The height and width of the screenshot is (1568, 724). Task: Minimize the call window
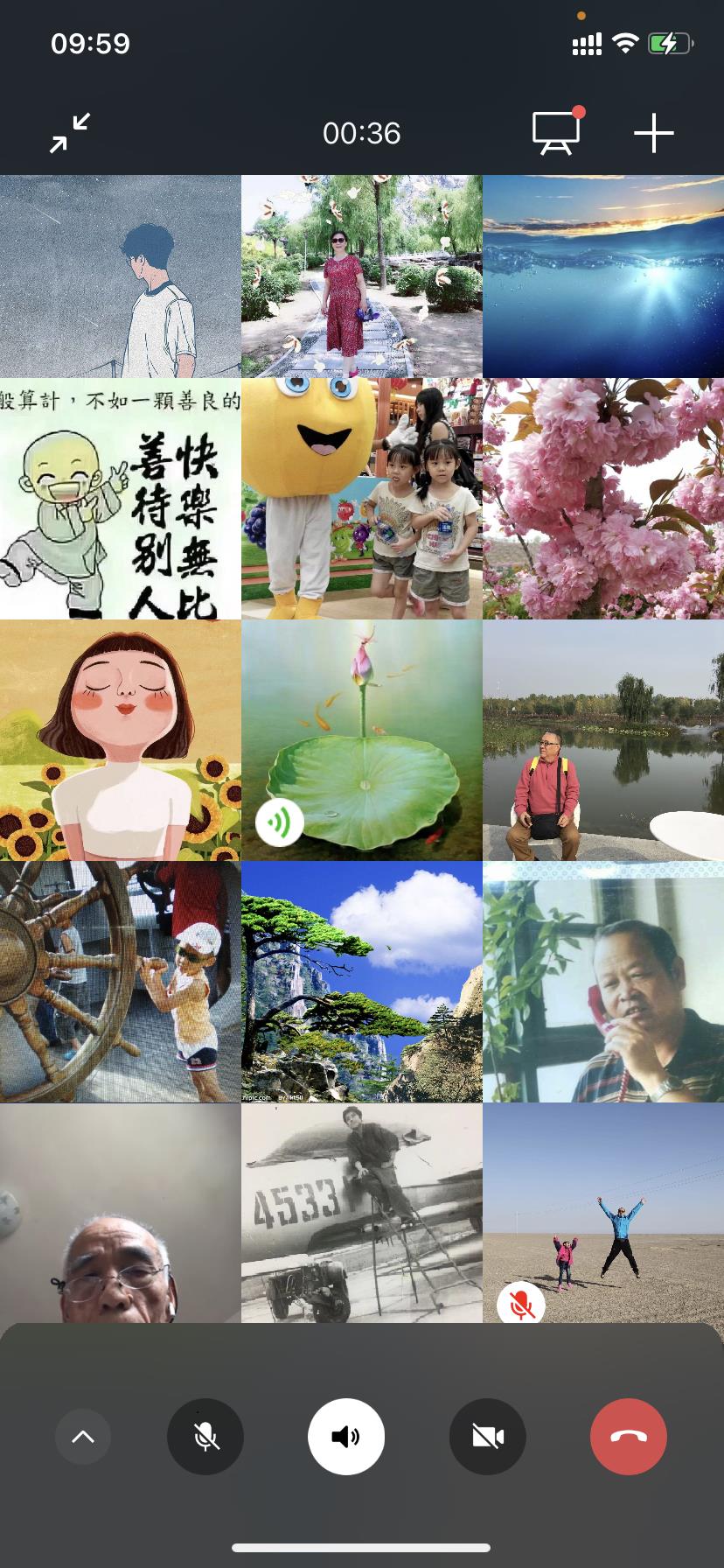(70, 133)
